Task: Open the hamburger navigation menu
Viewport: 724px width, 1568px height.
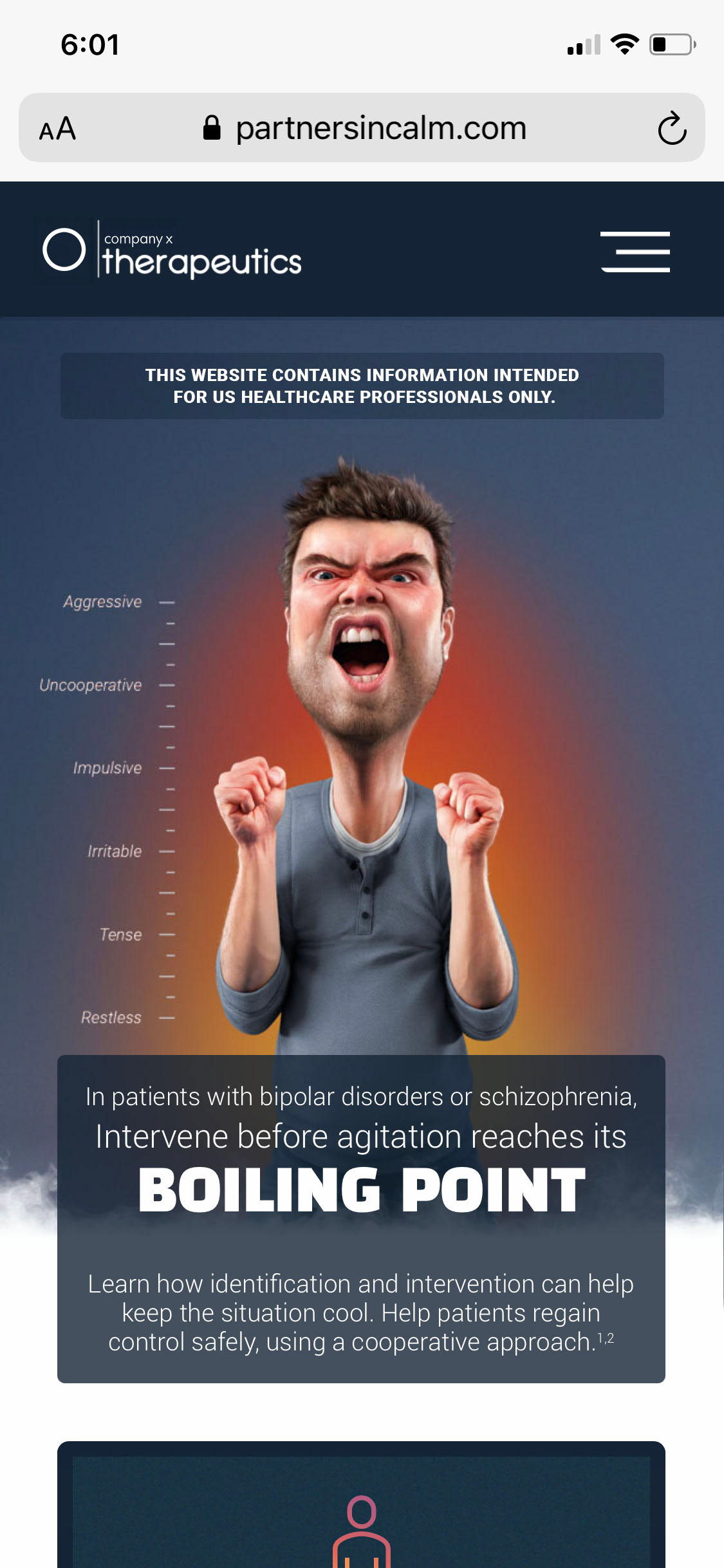Action: pyautogui.click(x=635, y=252)
